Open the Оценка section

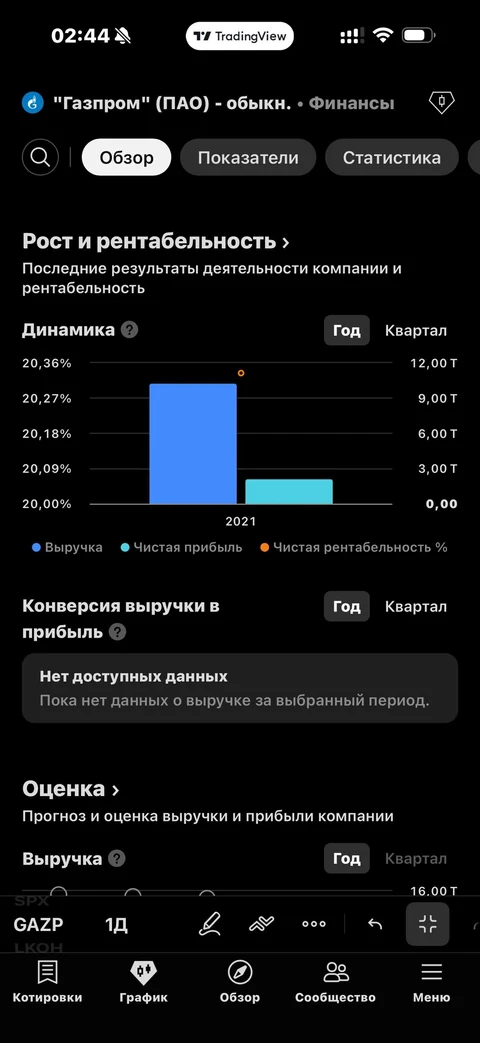tap(71, 790)
